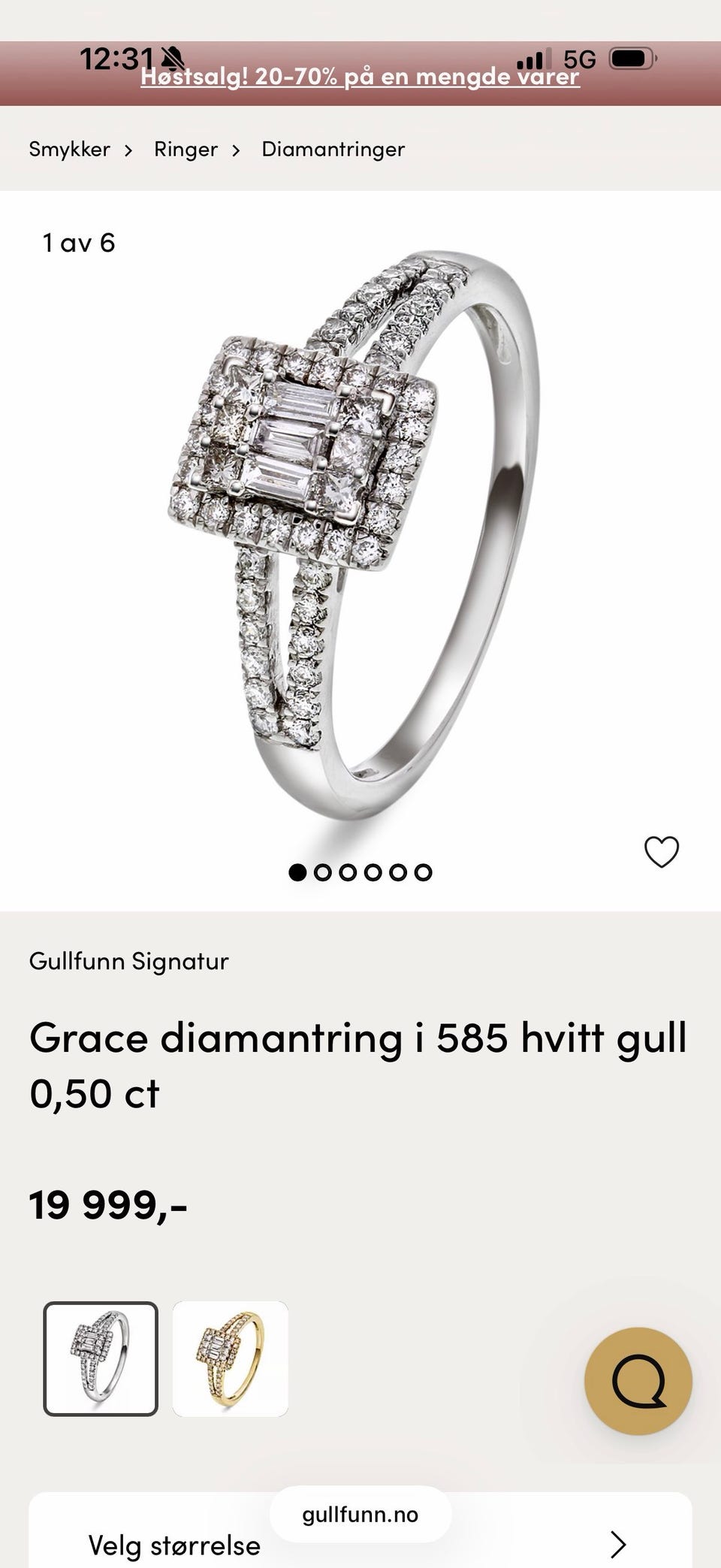Open the Høstsalg 20-70% sale banner link
721x1568 pixels.
pos(360,77)
